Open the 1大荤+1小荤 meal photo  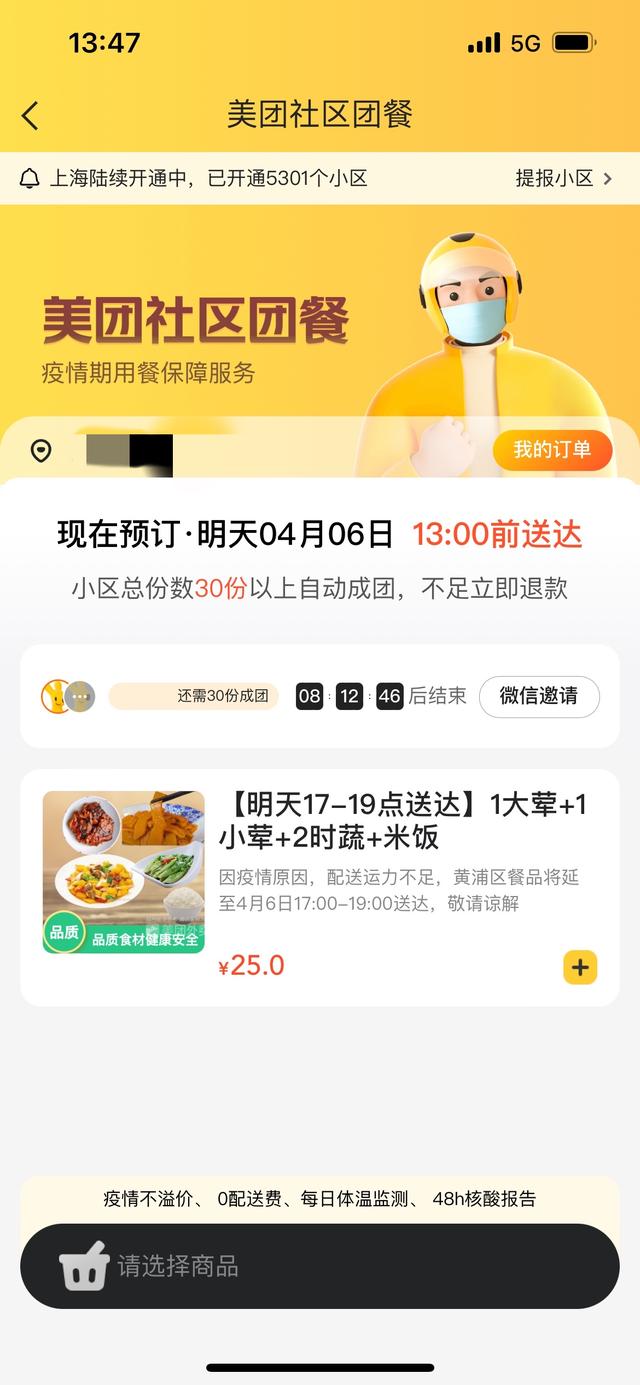123,872
